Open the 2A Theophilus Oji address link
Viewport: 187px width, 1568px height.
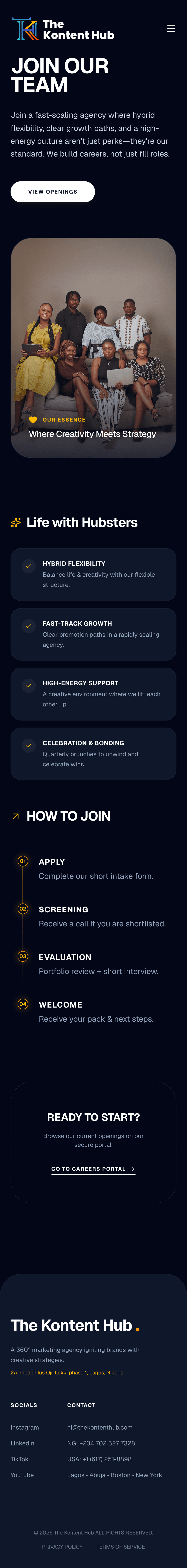tap(67, 1373)
